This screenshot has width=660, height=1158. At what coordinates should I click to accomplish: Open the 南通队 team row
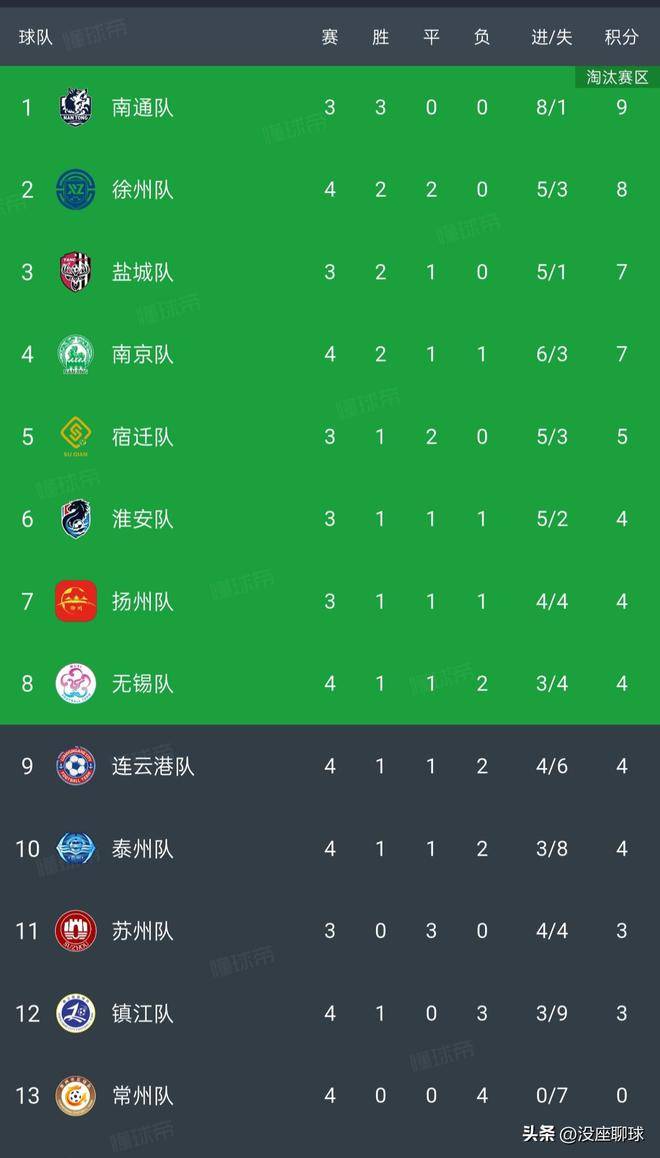(330, 108)
